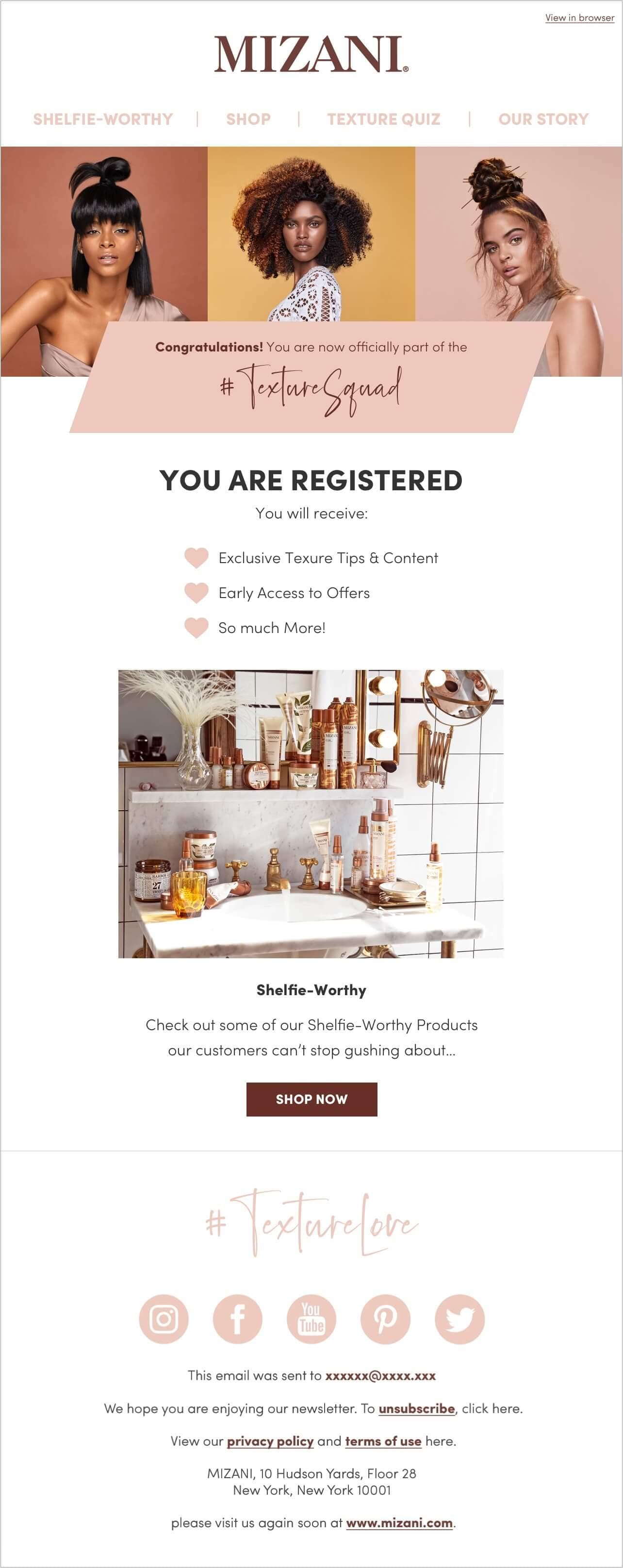The image size is (623, 1568).
Task: Read the privacy policy
Action: click(270, 1441)
